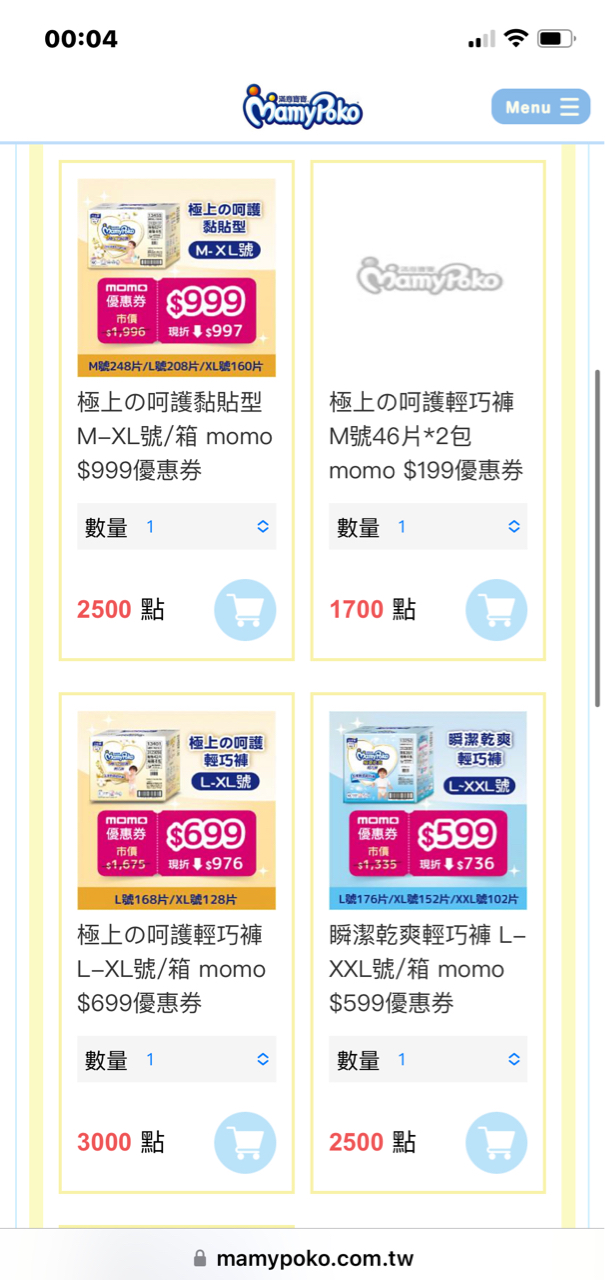Change quantity for 極上の呵護輕巧褲 L–XL號
Screen dimensions: 605x1280
coord(176,1059)
